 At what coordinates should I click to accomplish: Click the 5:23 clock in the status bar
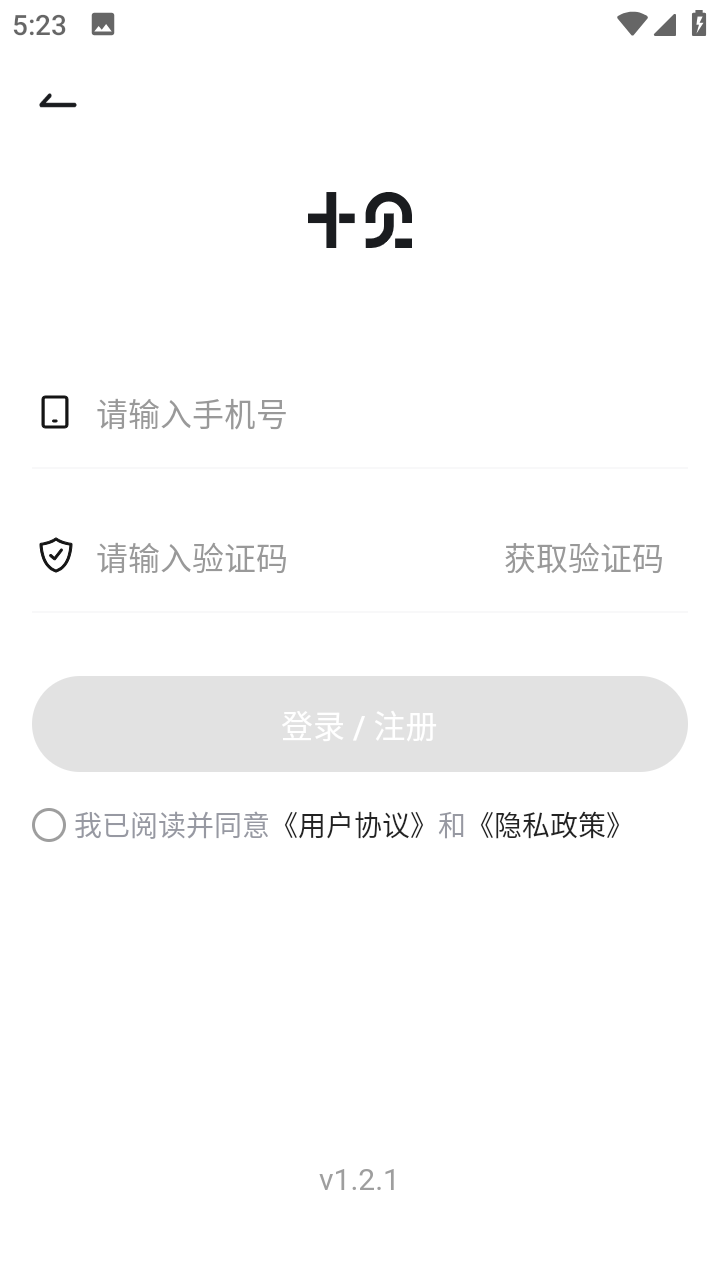click(x=39, y=23)
